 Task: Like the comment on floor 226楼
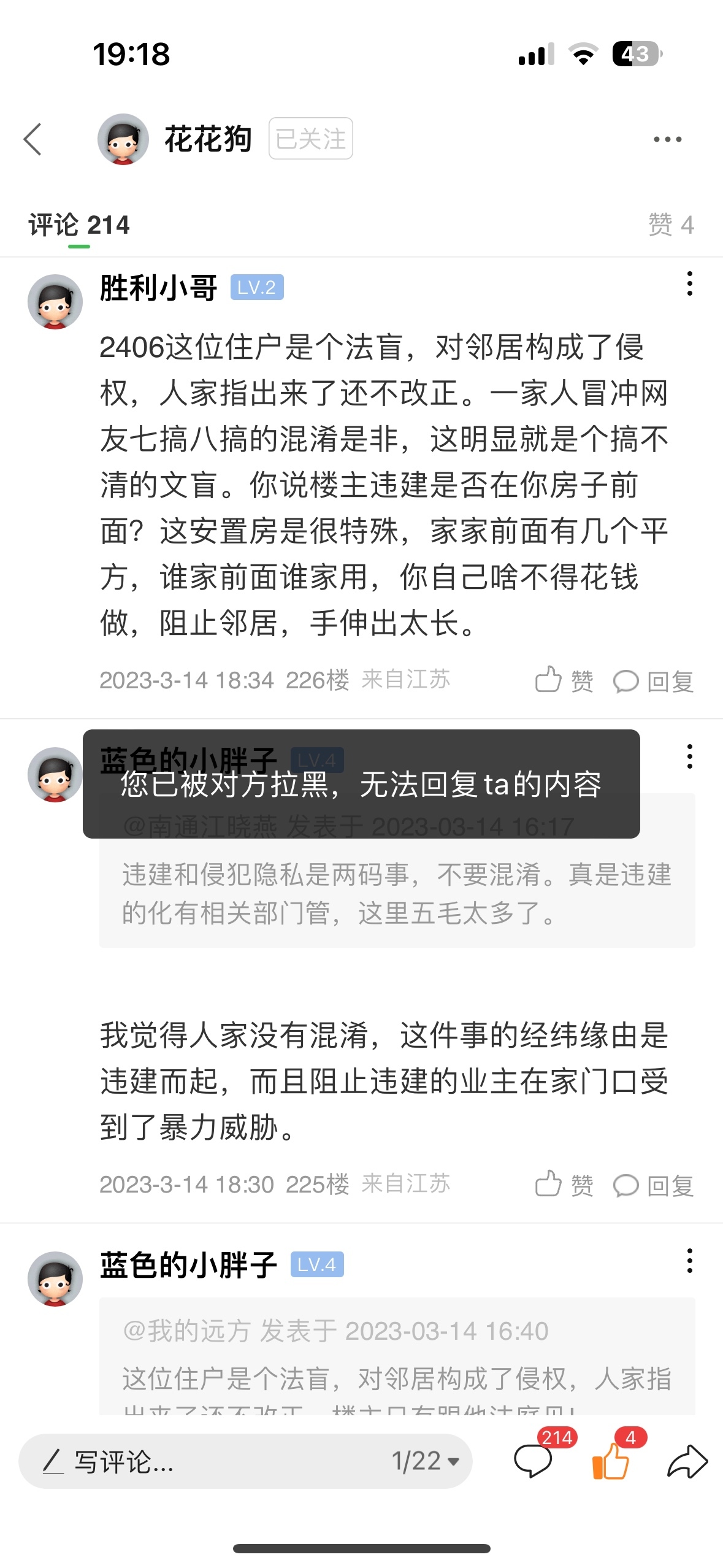(564, 680)
